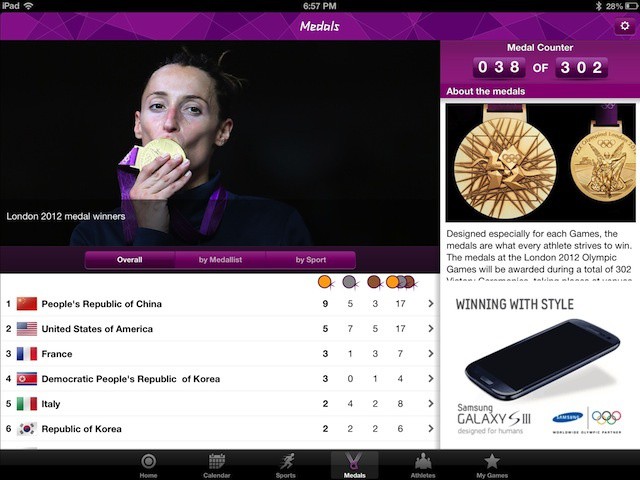Go to the My Games tab
Viewport: 640px width, 480px height.
491,465
